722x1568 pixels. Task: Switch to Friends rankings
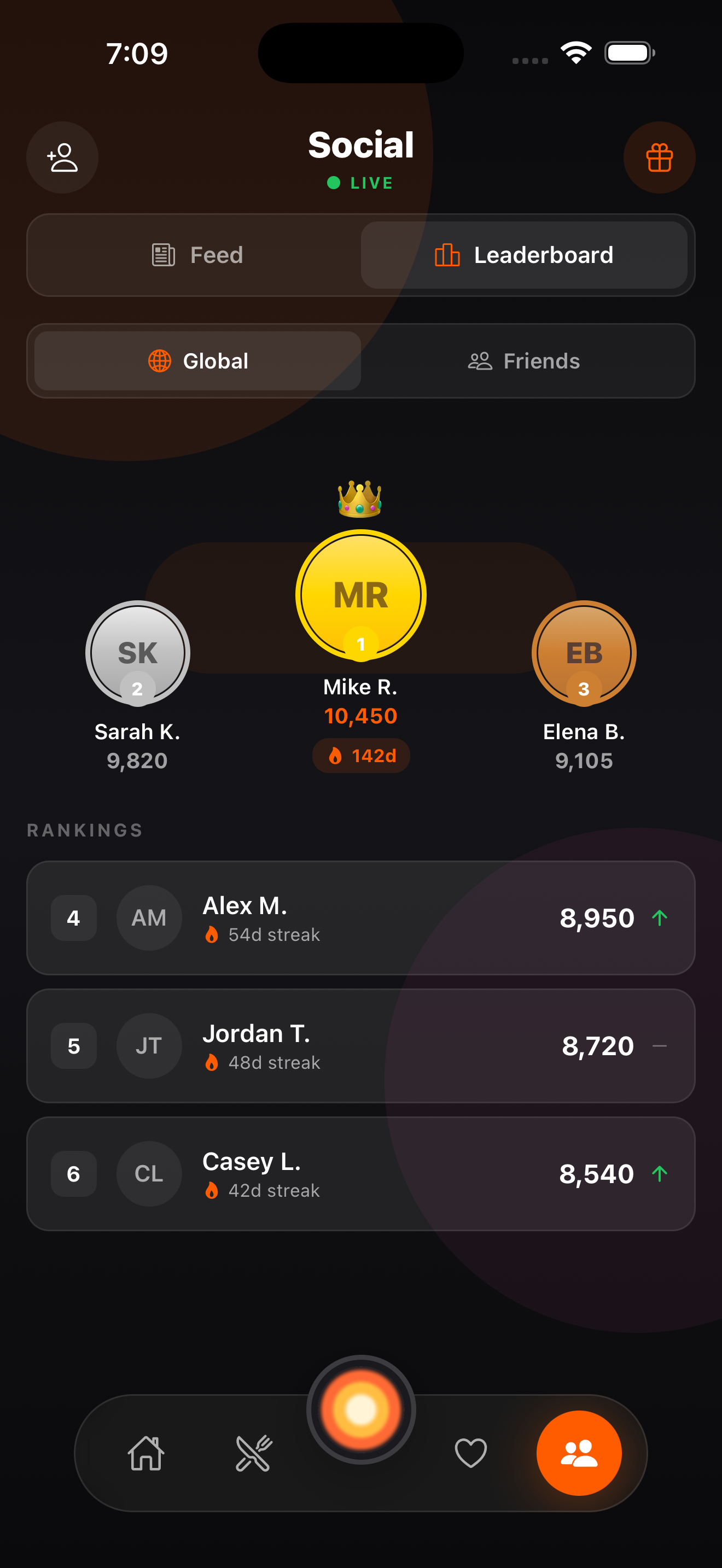523,361
